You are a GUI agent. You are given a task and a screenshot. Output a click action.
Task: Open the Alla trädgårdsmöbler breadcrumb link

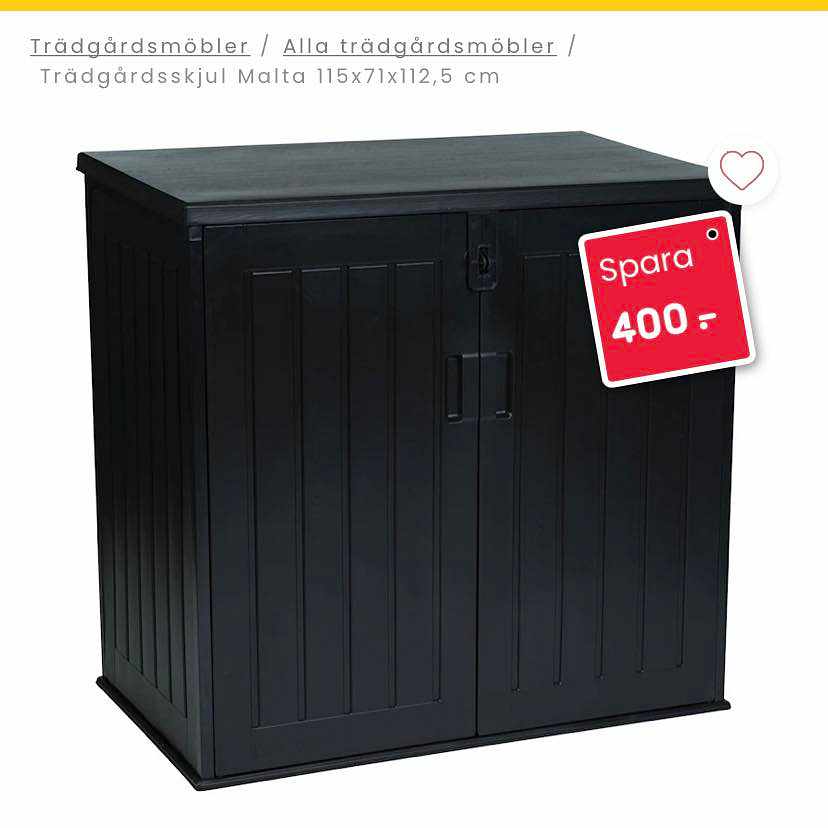click(x=419, y=46)
